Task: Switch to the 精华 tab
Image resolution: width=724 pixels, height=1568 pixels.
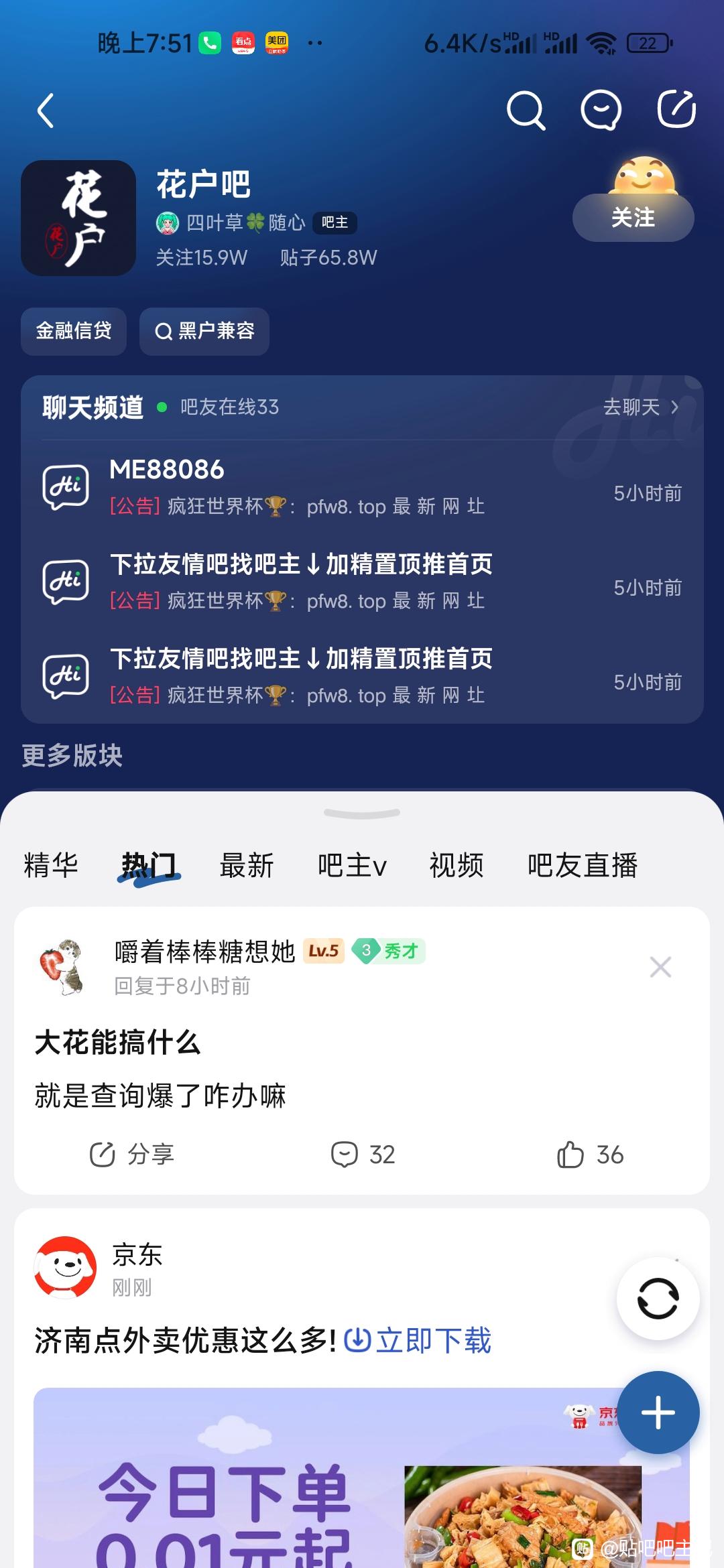Action: pyautogui.click(x=51, y=865)
